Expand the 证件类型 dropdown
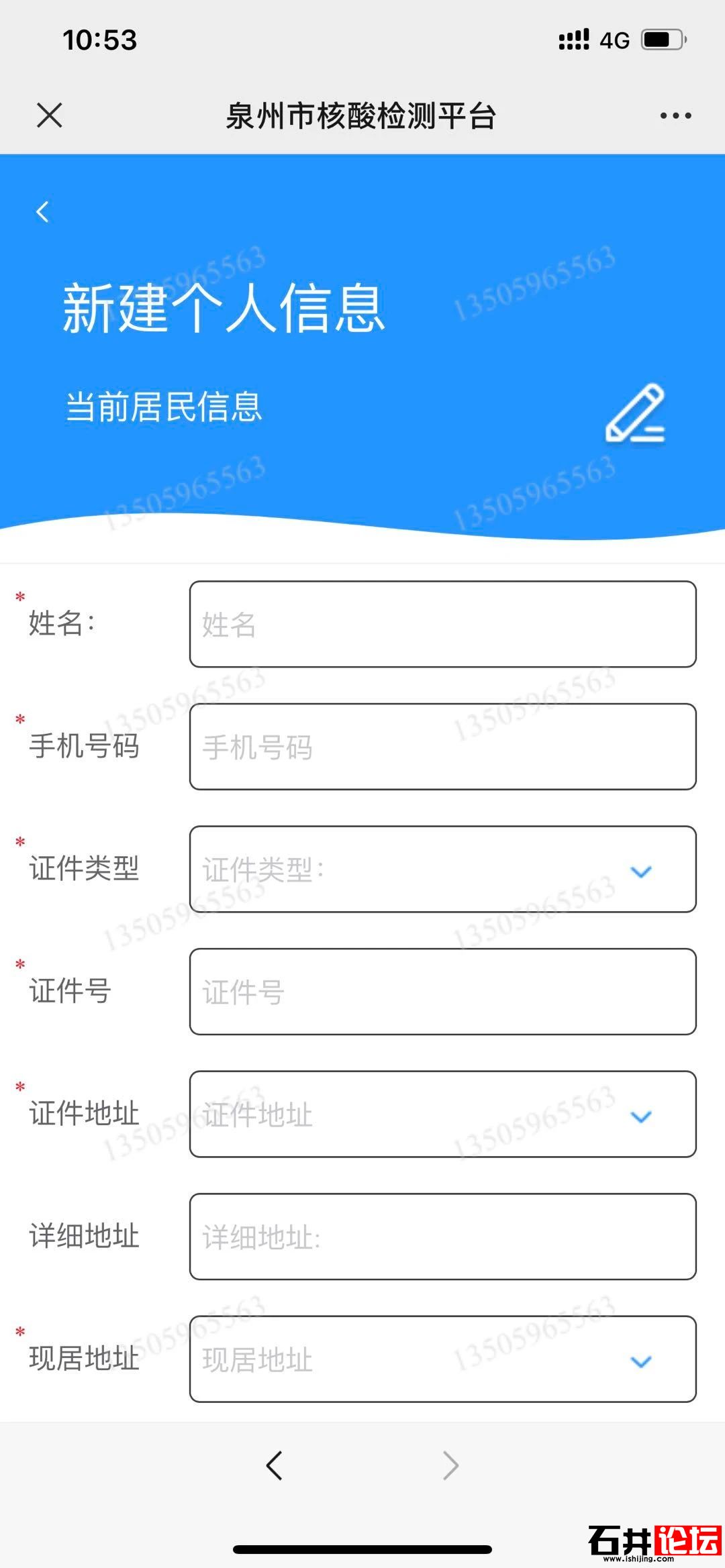725x1568 pixels. [x=442, y=870]
